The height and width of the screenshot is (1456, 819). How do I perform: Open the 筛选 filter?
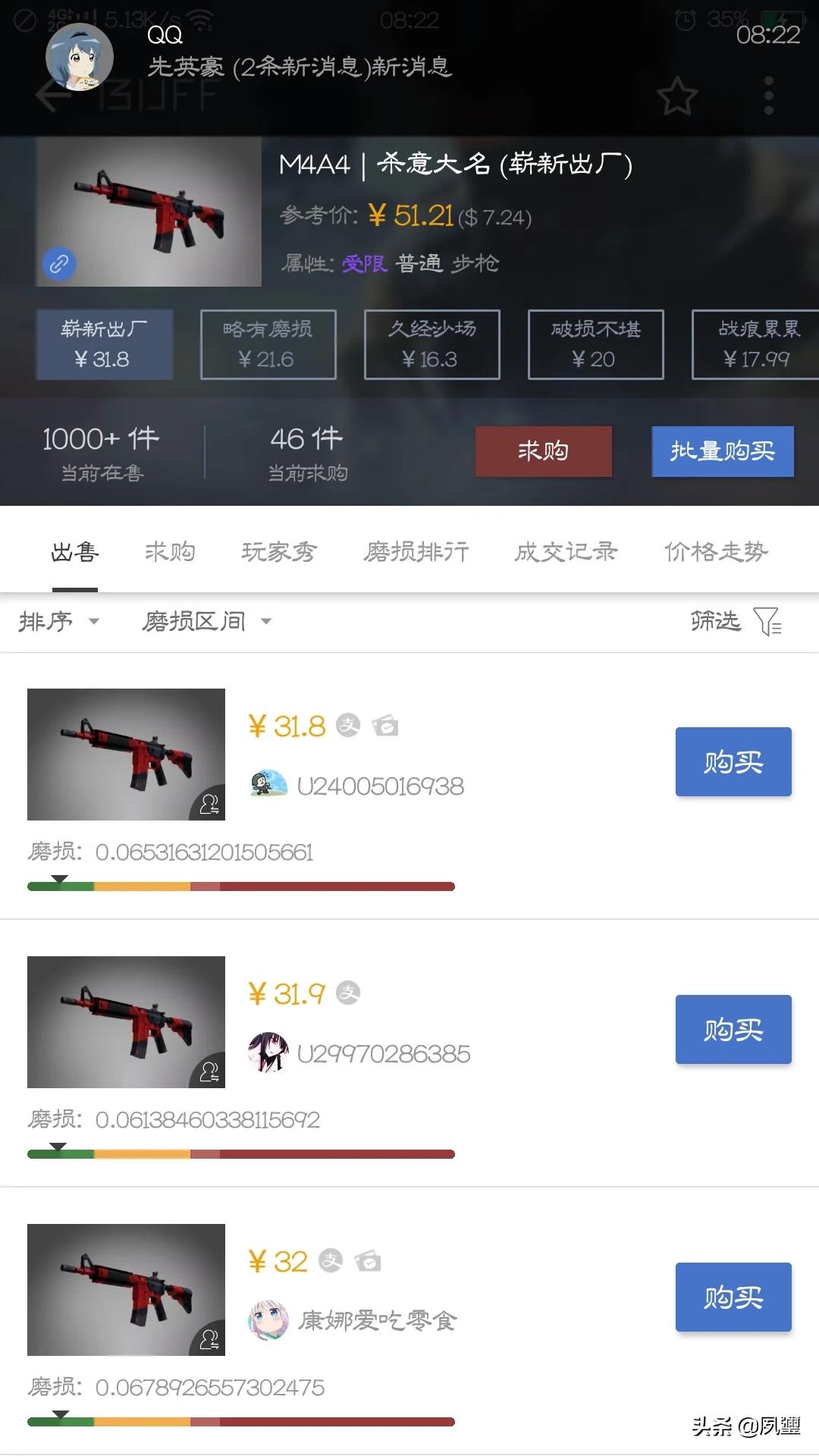pos(734,622)
